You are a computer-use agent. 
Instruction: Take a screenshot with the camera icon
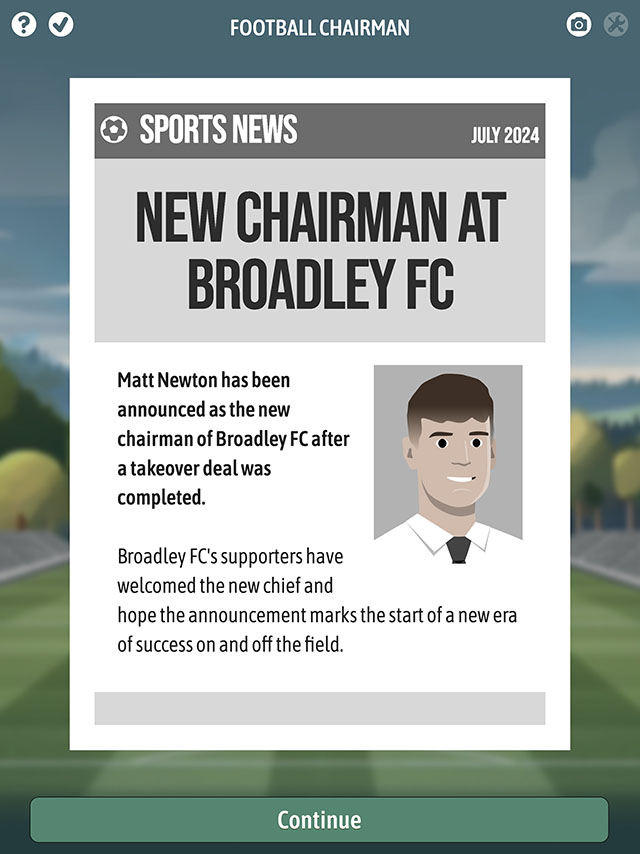click(x=579, y=25)
